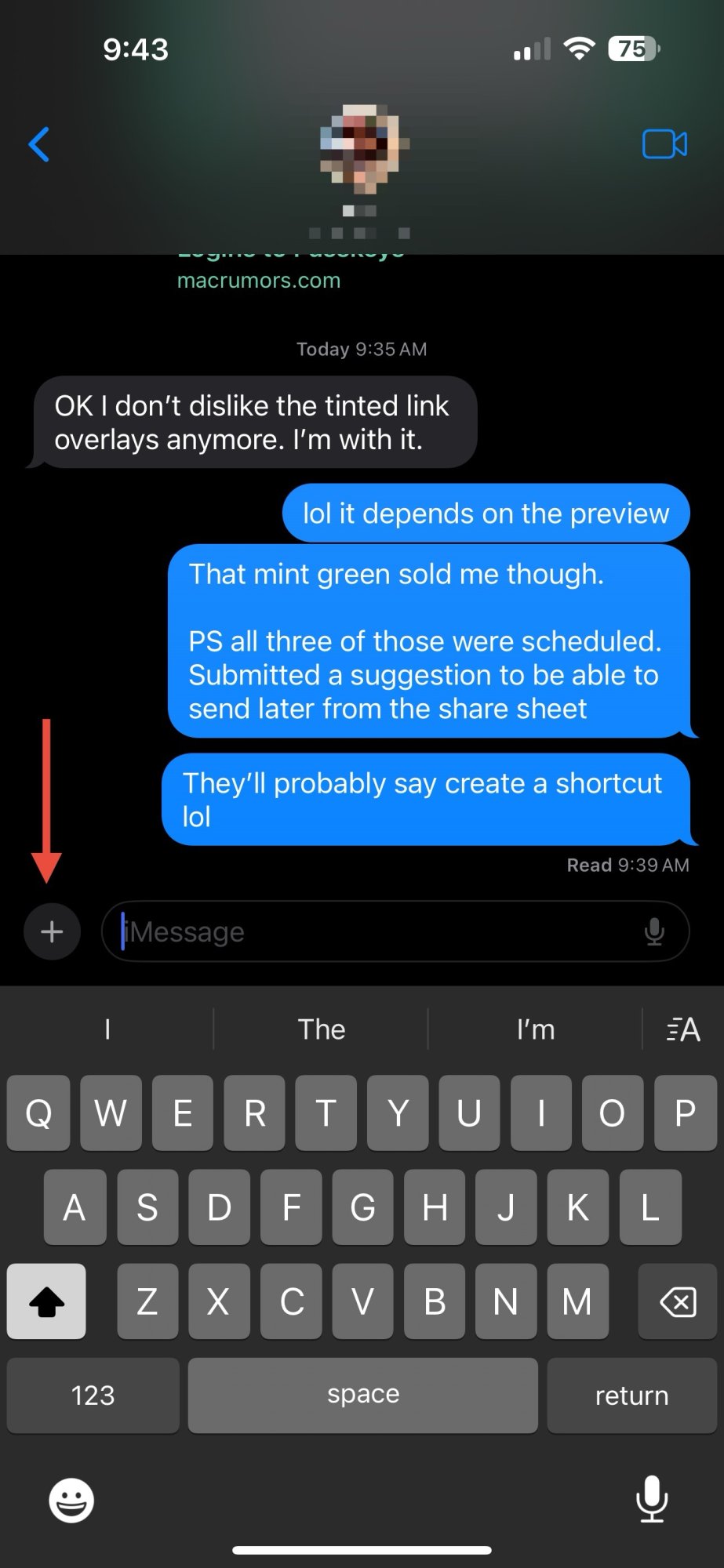
Task: Start keyboard dictation
Action: (x=652, y=1499)
